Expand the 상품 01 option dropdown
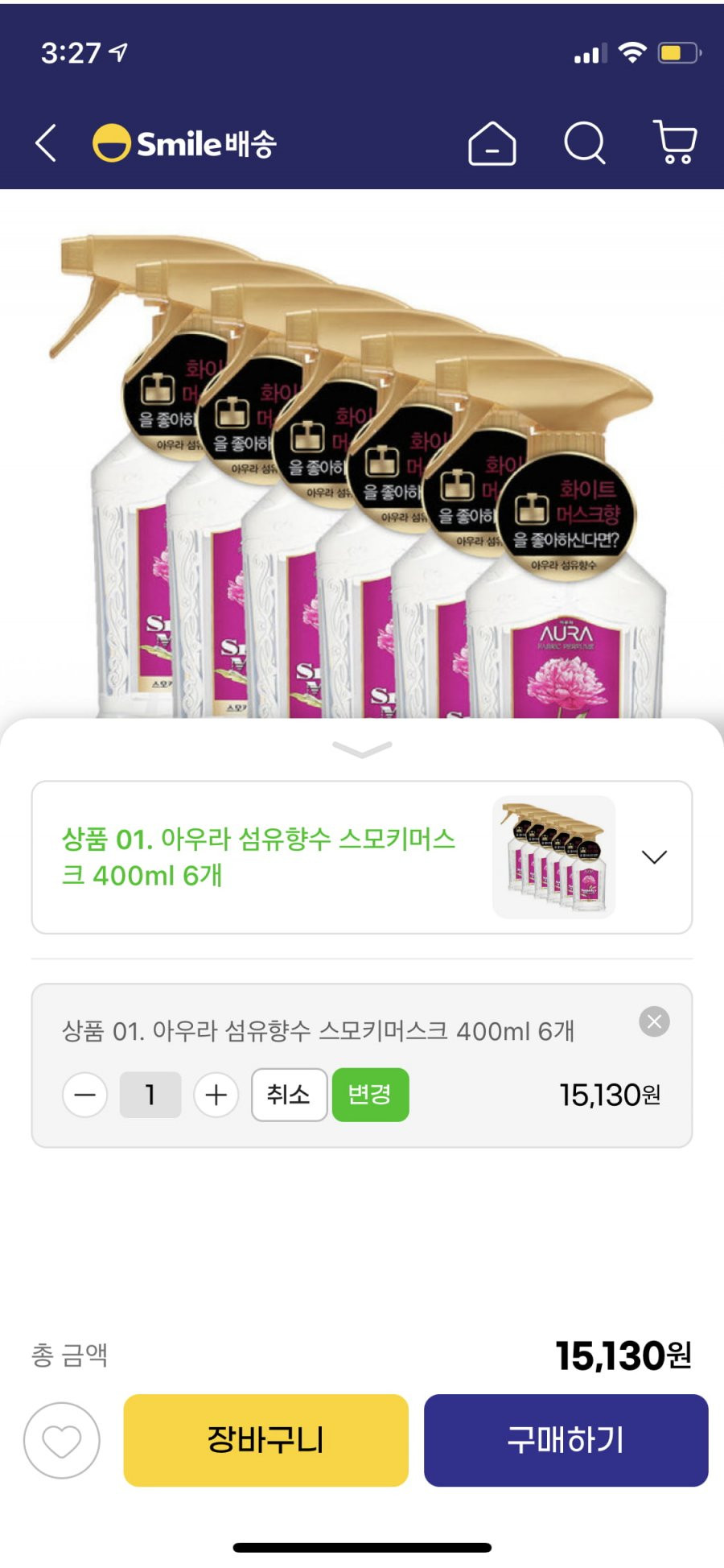The height and width of the screenshot is (1568, 724). click(x=654, y=857)
